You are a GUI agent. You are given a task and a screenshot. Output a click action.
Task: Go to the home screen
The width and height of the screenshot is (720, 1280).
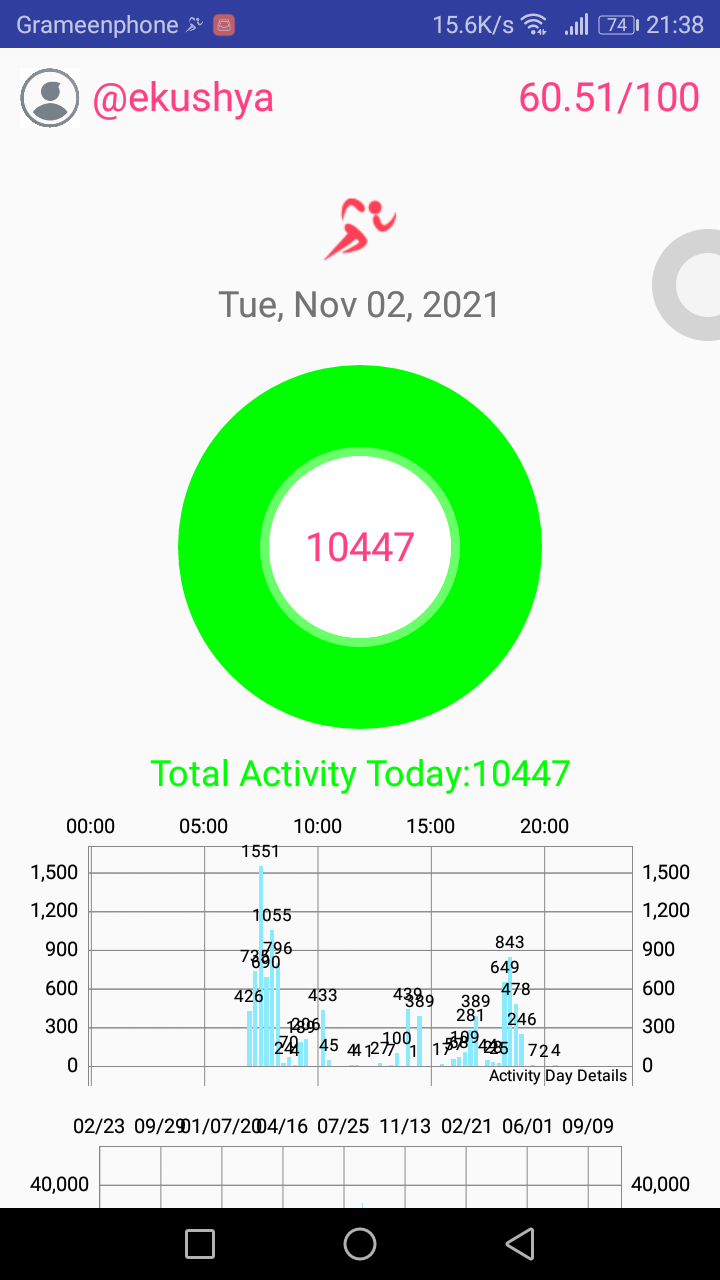[x=360, y=1244]
